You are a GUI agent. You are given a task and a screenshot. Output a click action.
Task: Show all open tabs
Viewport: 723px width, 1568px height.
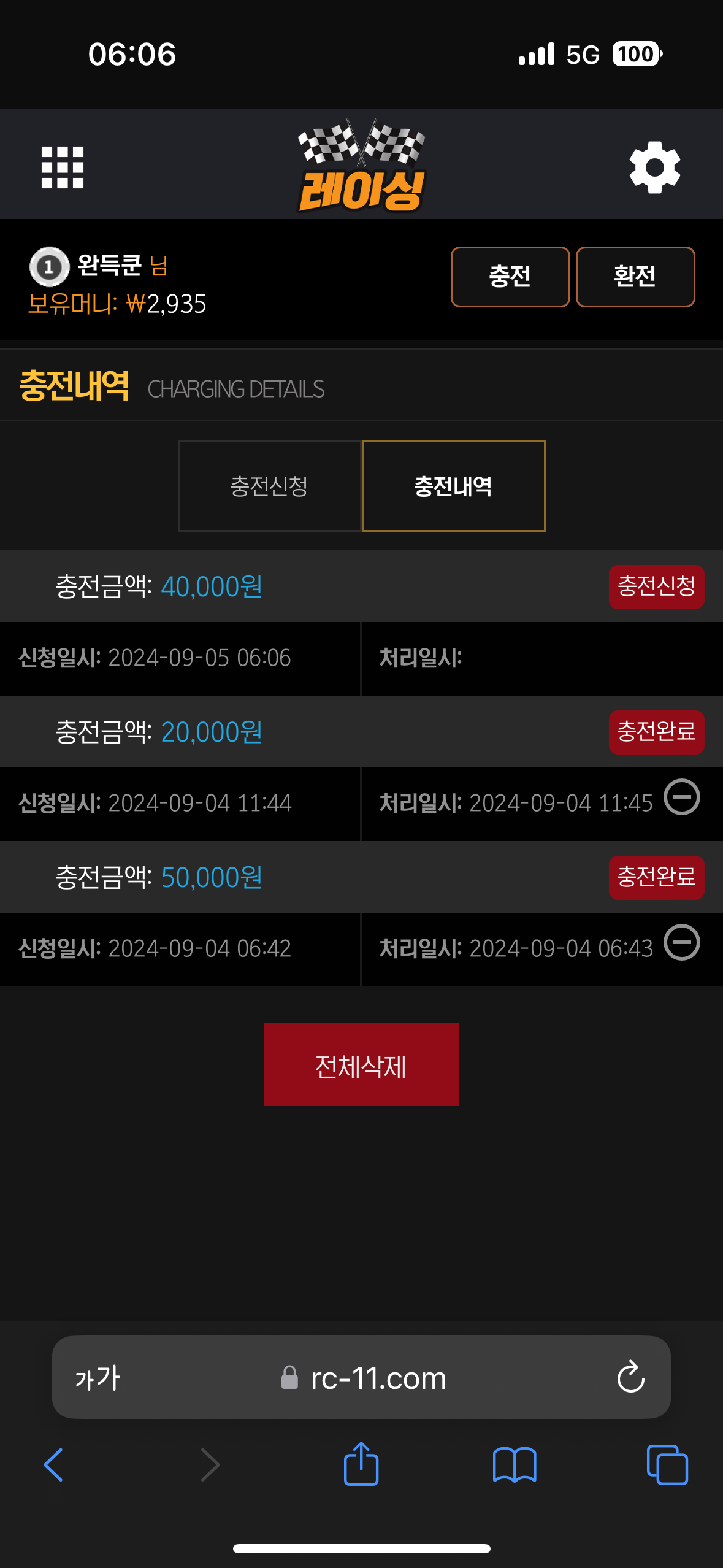[667, 1465]
